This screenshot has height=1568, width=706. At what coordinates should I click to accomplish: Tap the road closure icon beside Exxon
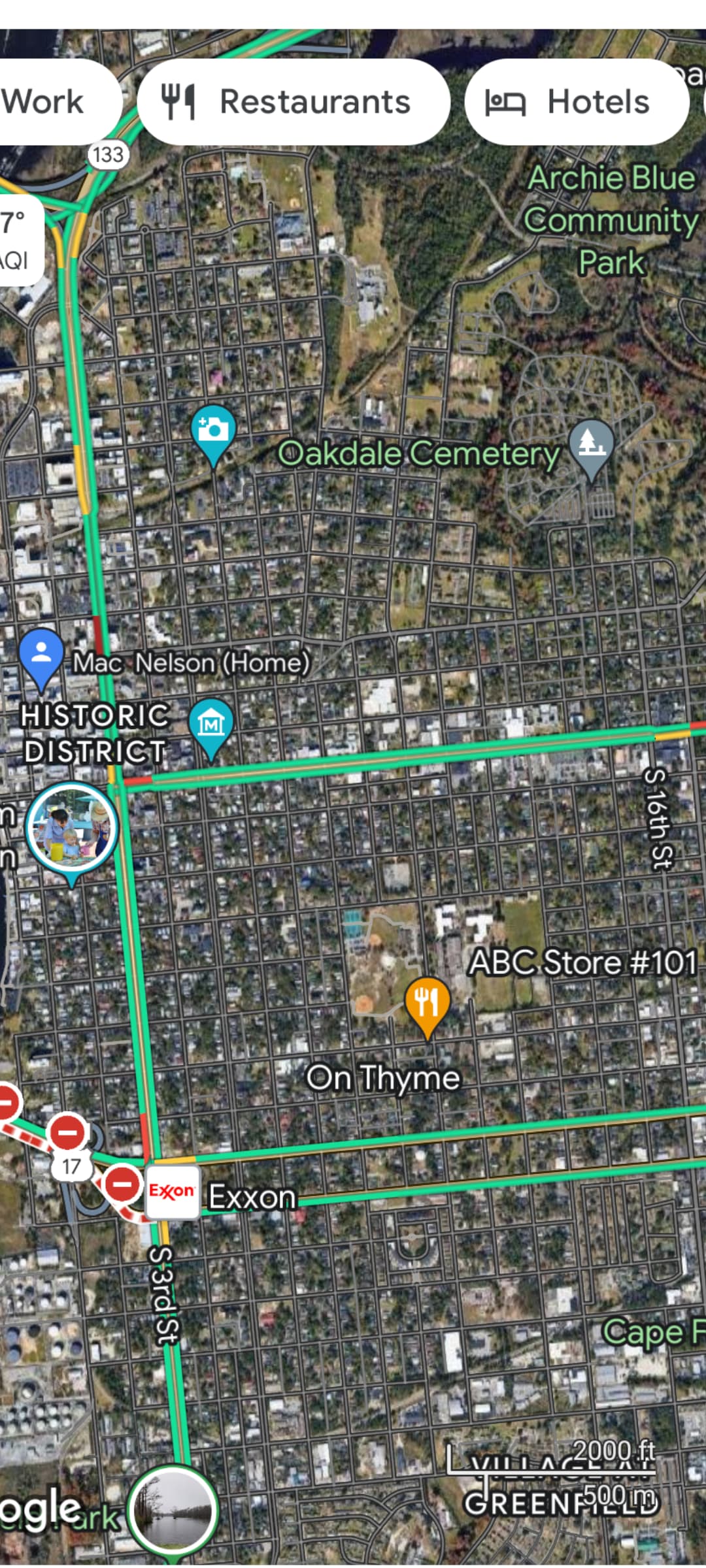(122, 1184)
